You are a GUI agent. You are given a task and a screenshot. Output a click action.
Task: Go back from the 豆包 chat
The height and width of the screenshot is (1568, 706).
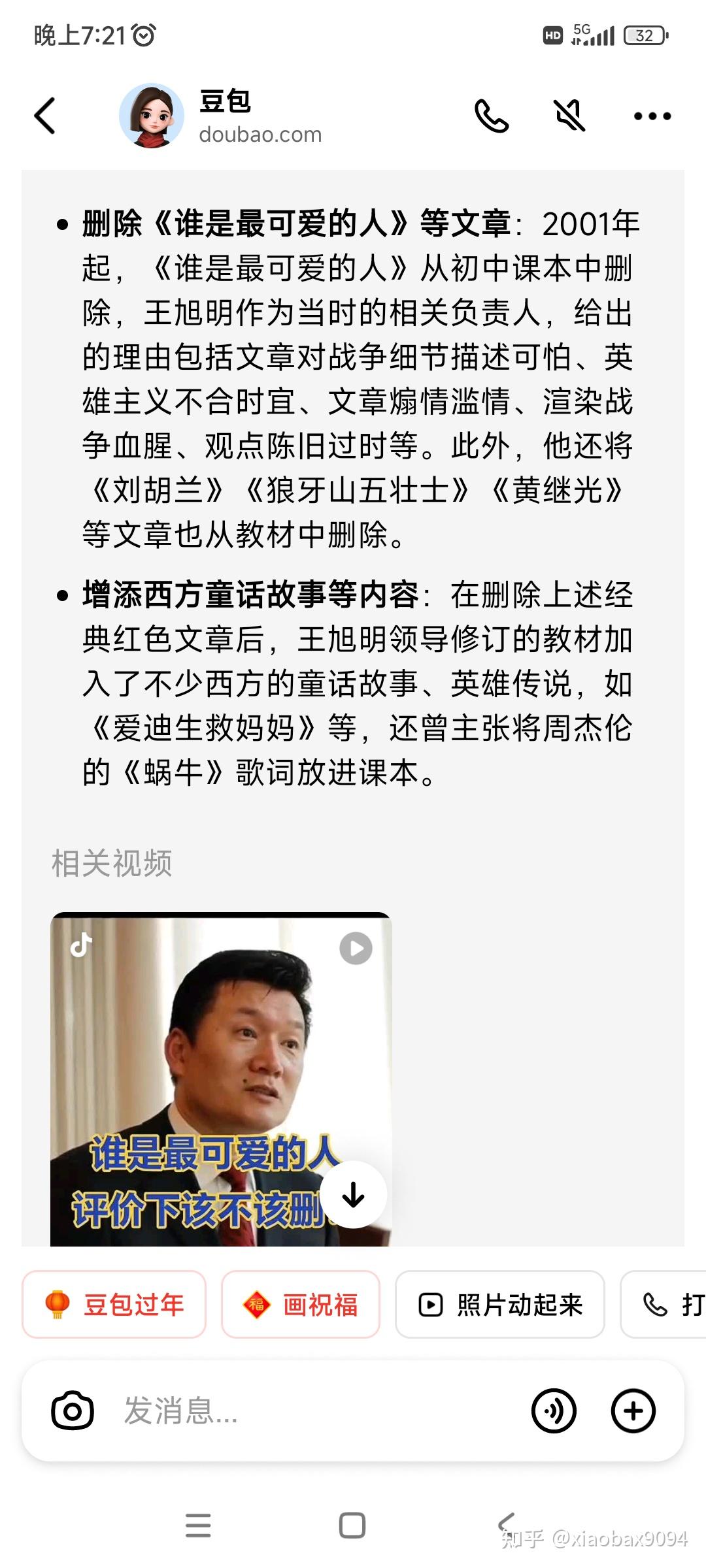coord(45,116)
